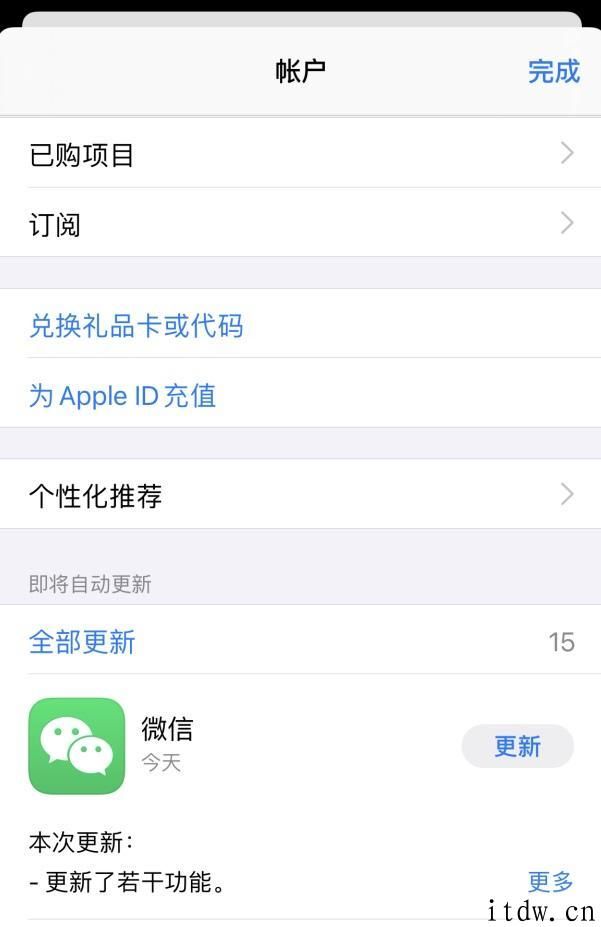The width and height of the screenshot is (601, 927).
Task: Open the 微信 app icon
Action: (77, 746)
